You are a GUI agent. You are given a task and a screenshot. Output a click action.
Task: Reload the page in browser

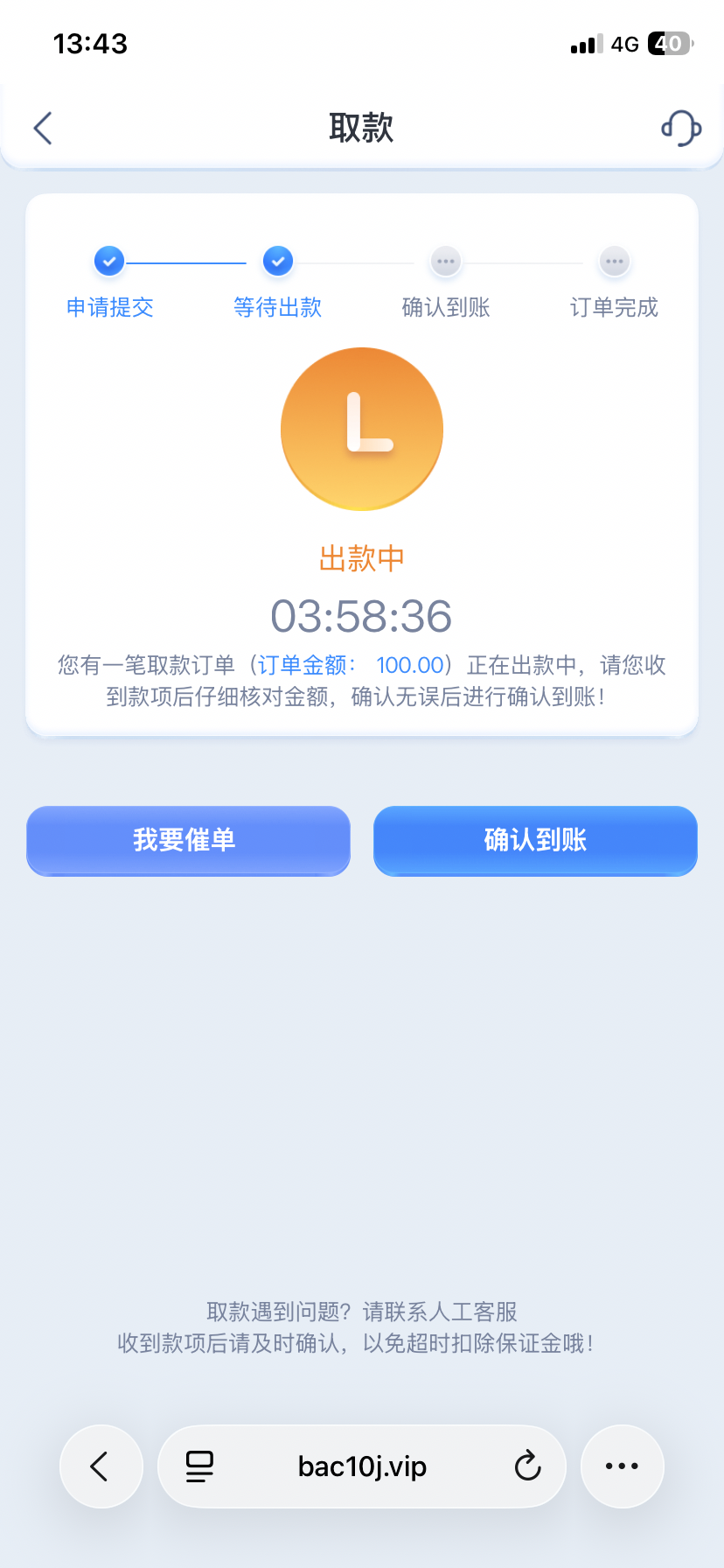pyautogui.click(x=527, y=1466)
